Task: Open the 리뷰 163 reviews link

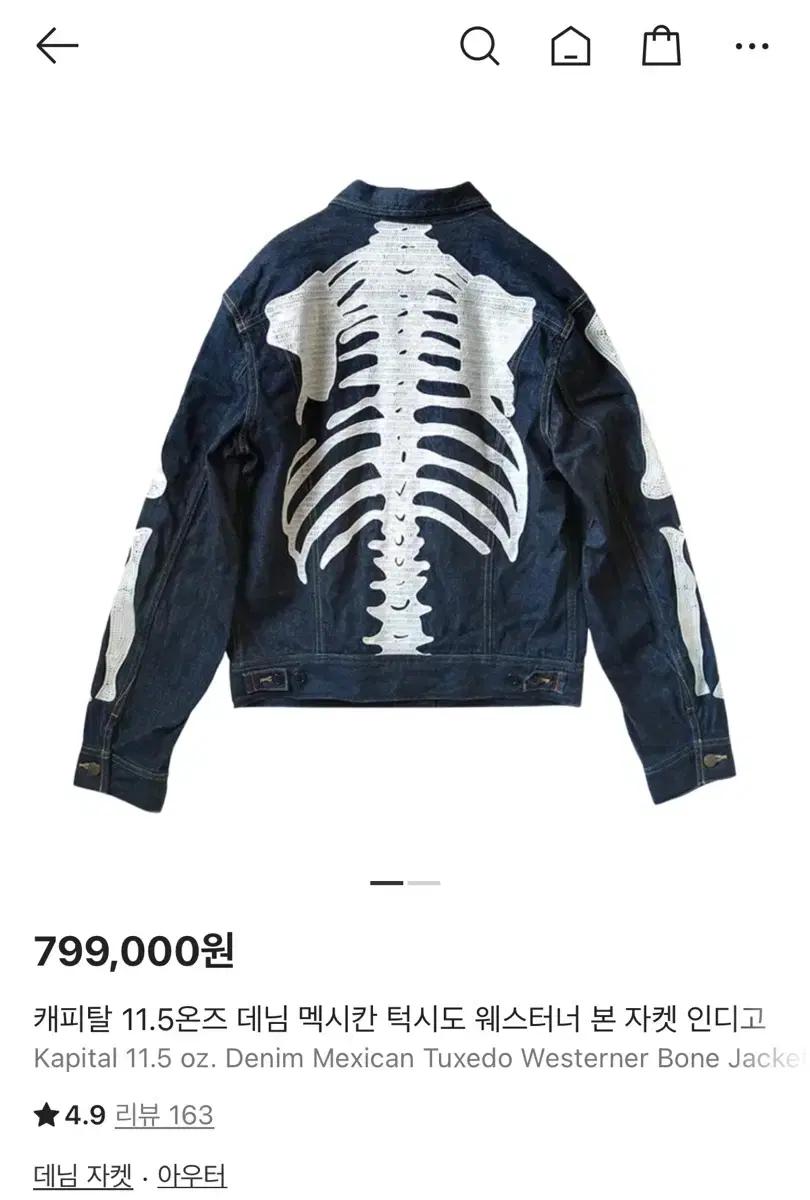Action: tap(164, 1115)
